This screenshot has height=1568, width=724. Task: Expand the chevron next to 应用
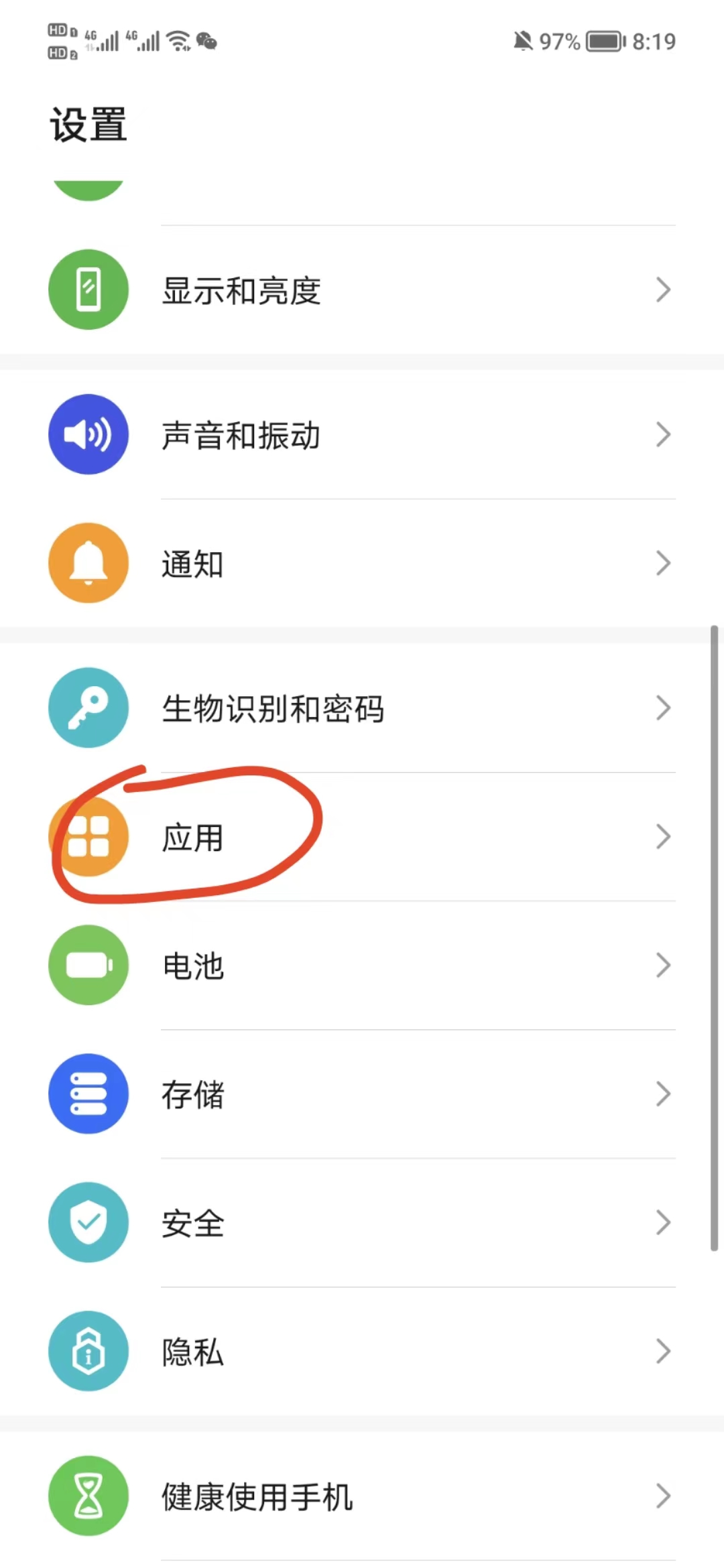coord(663,836)
